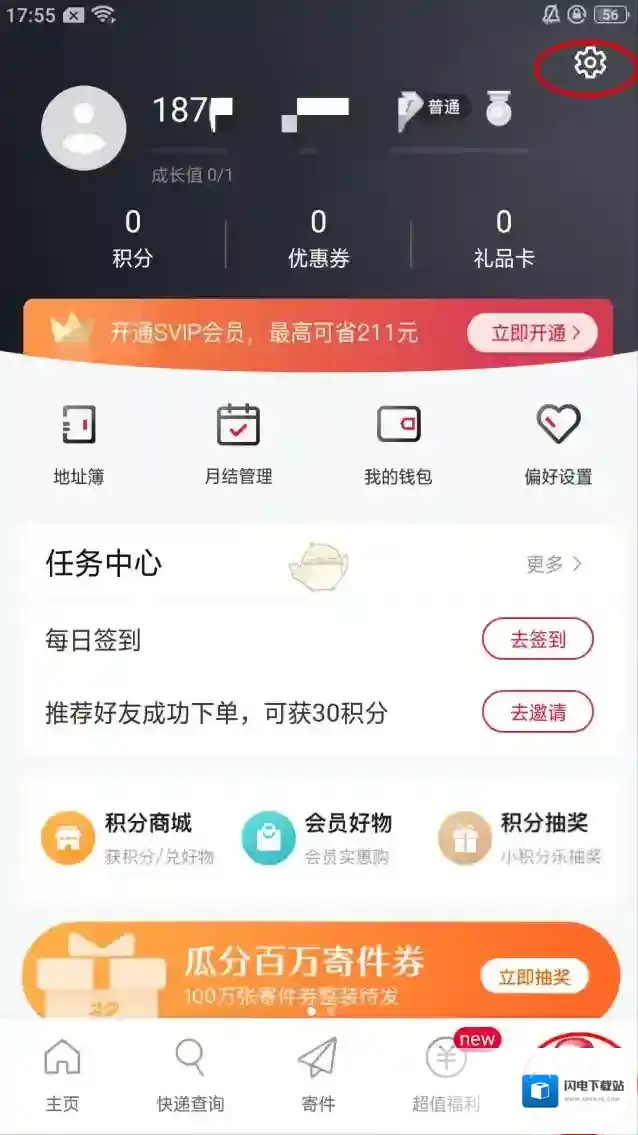Image resolution: width=638 pixels, height=1135 pixels.
Task: Tap 立即开通 to activate SVIP
Action: (x=531, y=333)
